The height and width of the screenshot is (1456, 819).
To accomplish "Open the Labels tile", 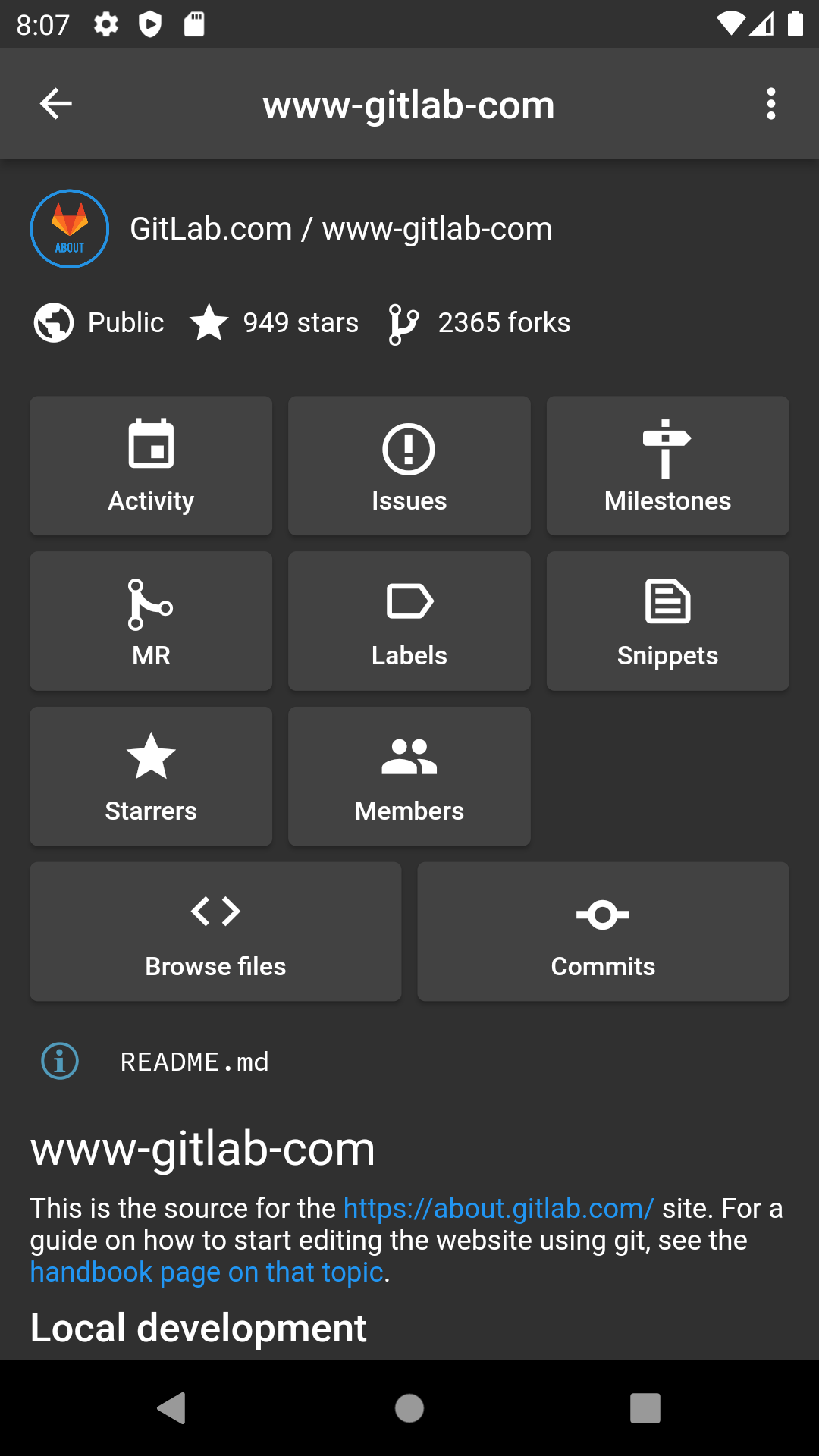I will tap(409, 621).
